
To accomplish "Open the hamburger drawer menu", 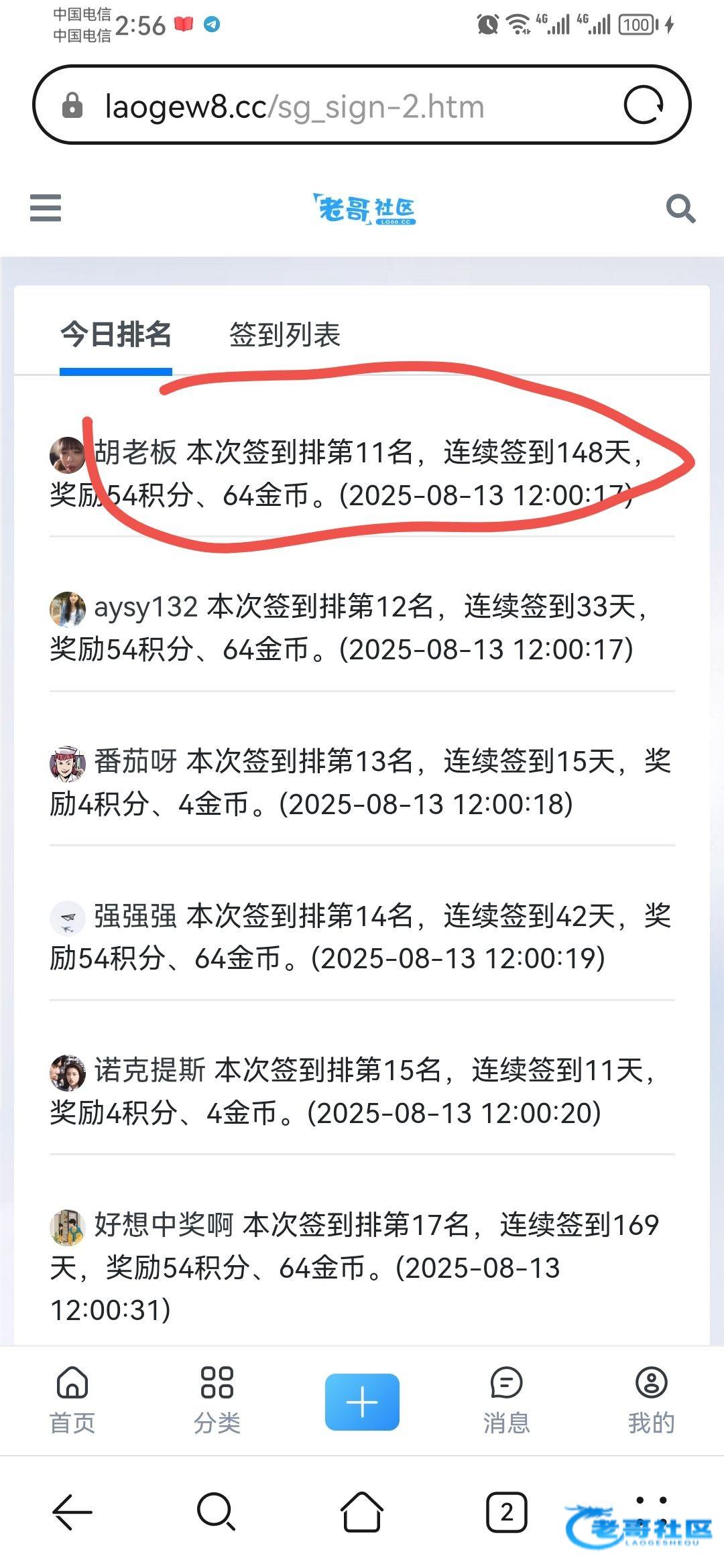I will (46, 208).
